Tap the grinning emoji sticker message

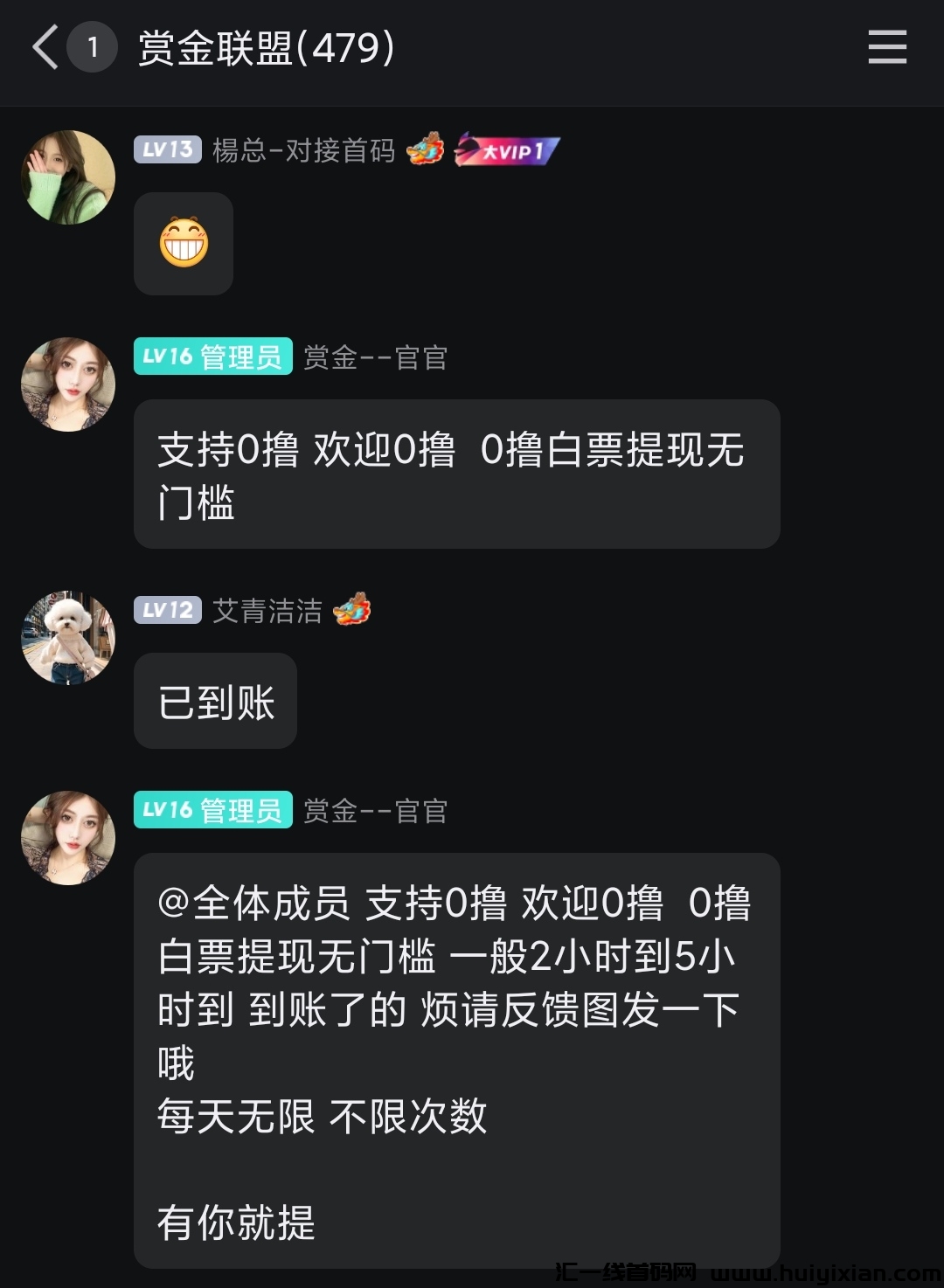[x=184, y=244]
